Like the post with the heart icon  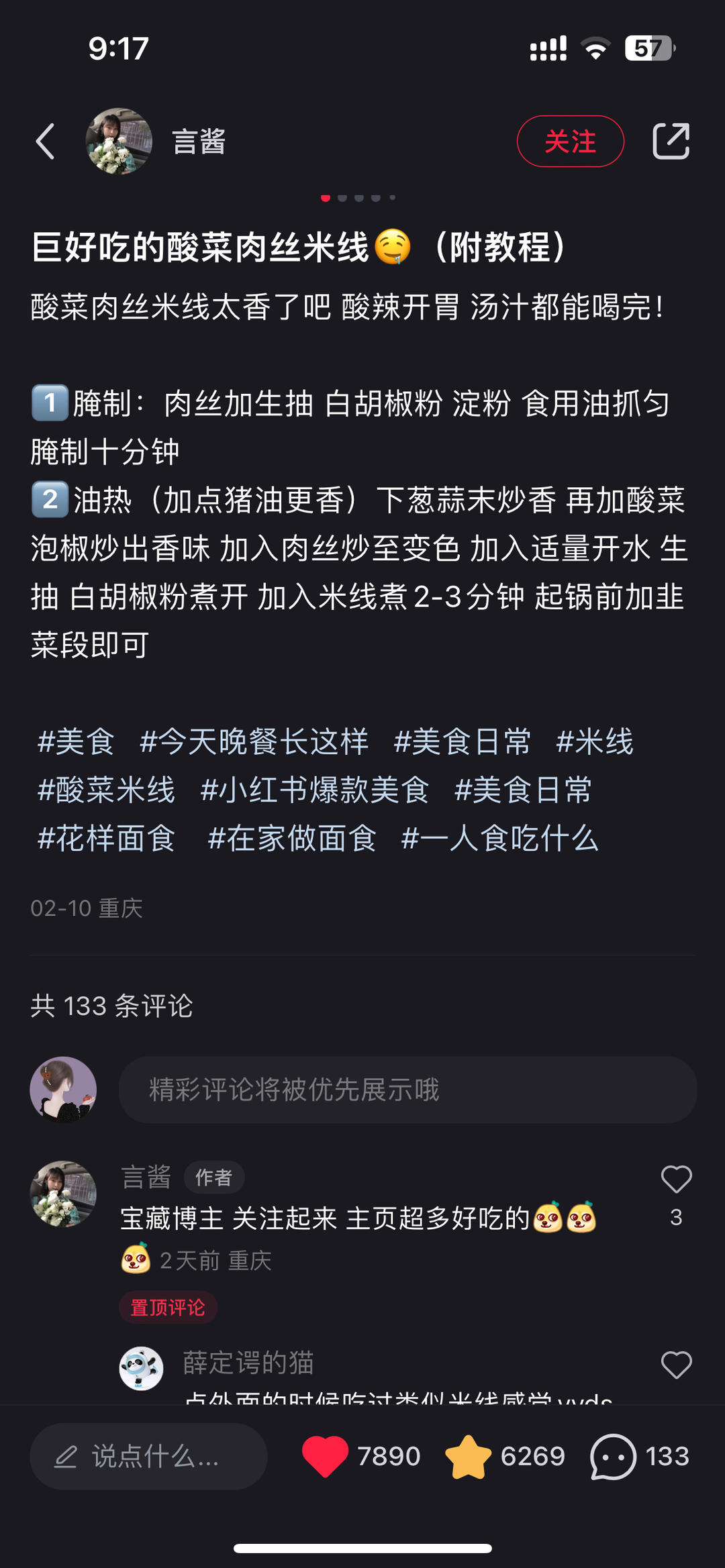(326, 1457)
